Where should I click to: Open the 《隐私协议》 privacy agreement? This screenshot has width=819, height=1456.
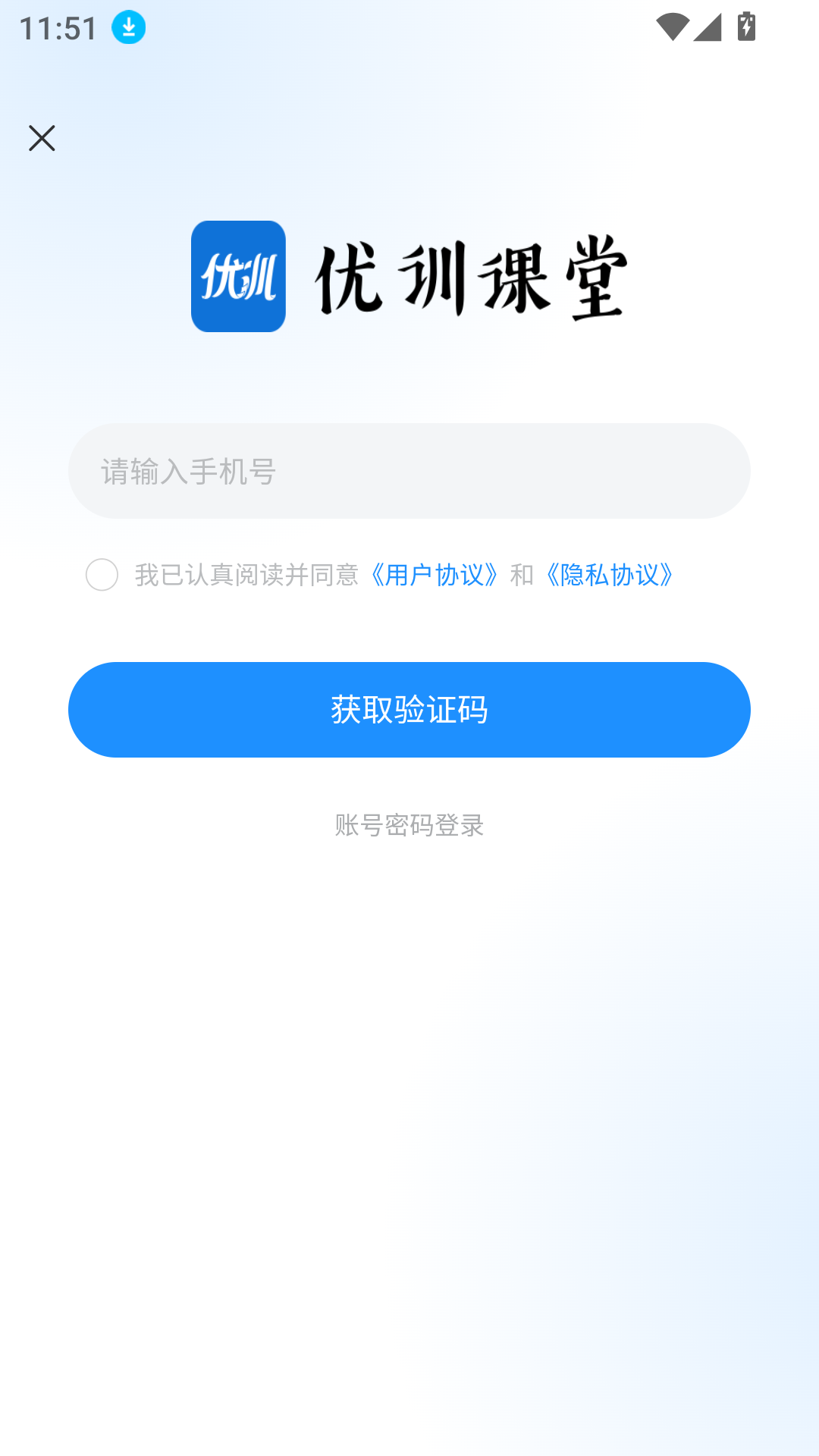[x=610, y=576]
